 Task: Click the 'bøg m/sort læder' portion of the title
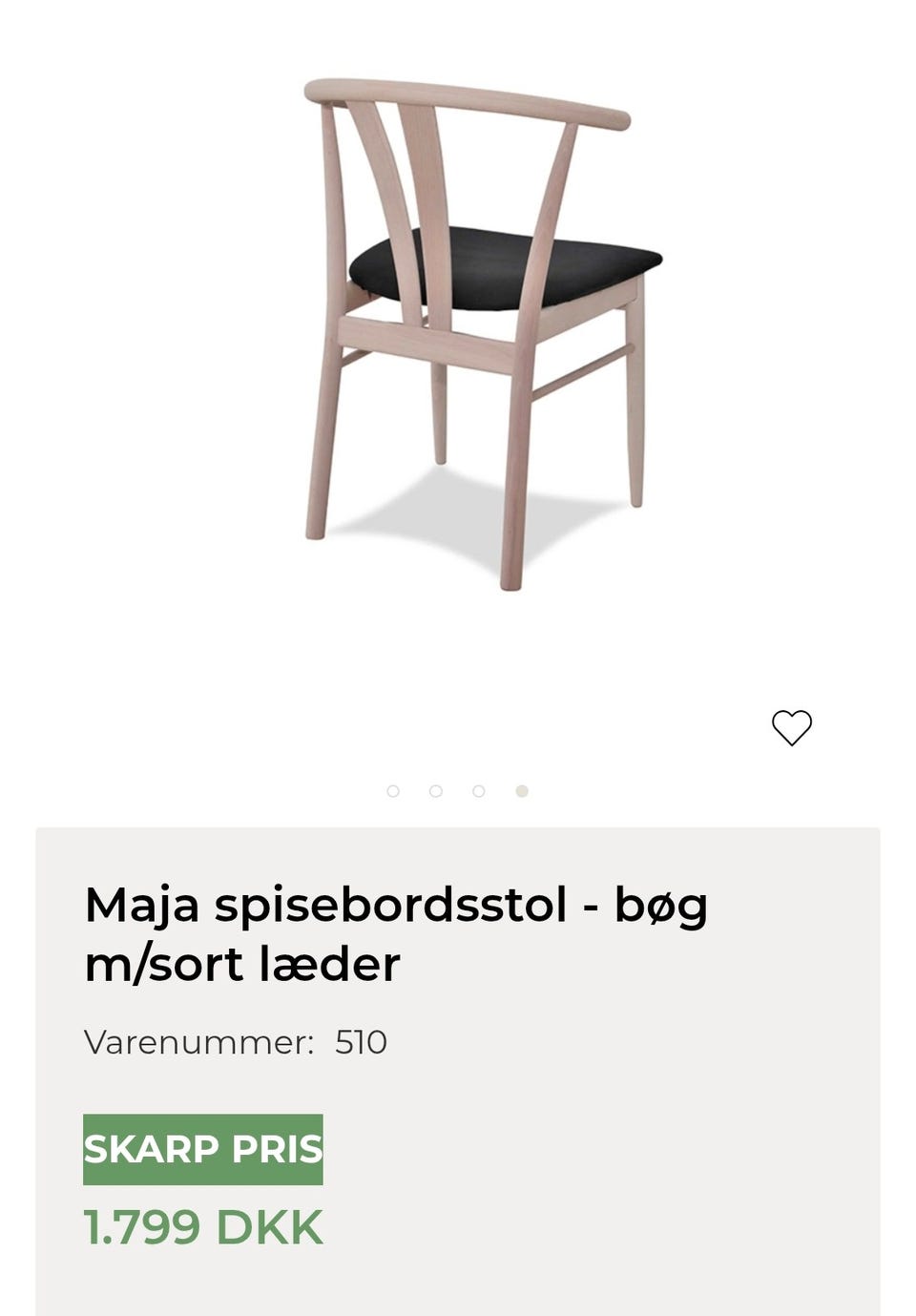point(243,962)
